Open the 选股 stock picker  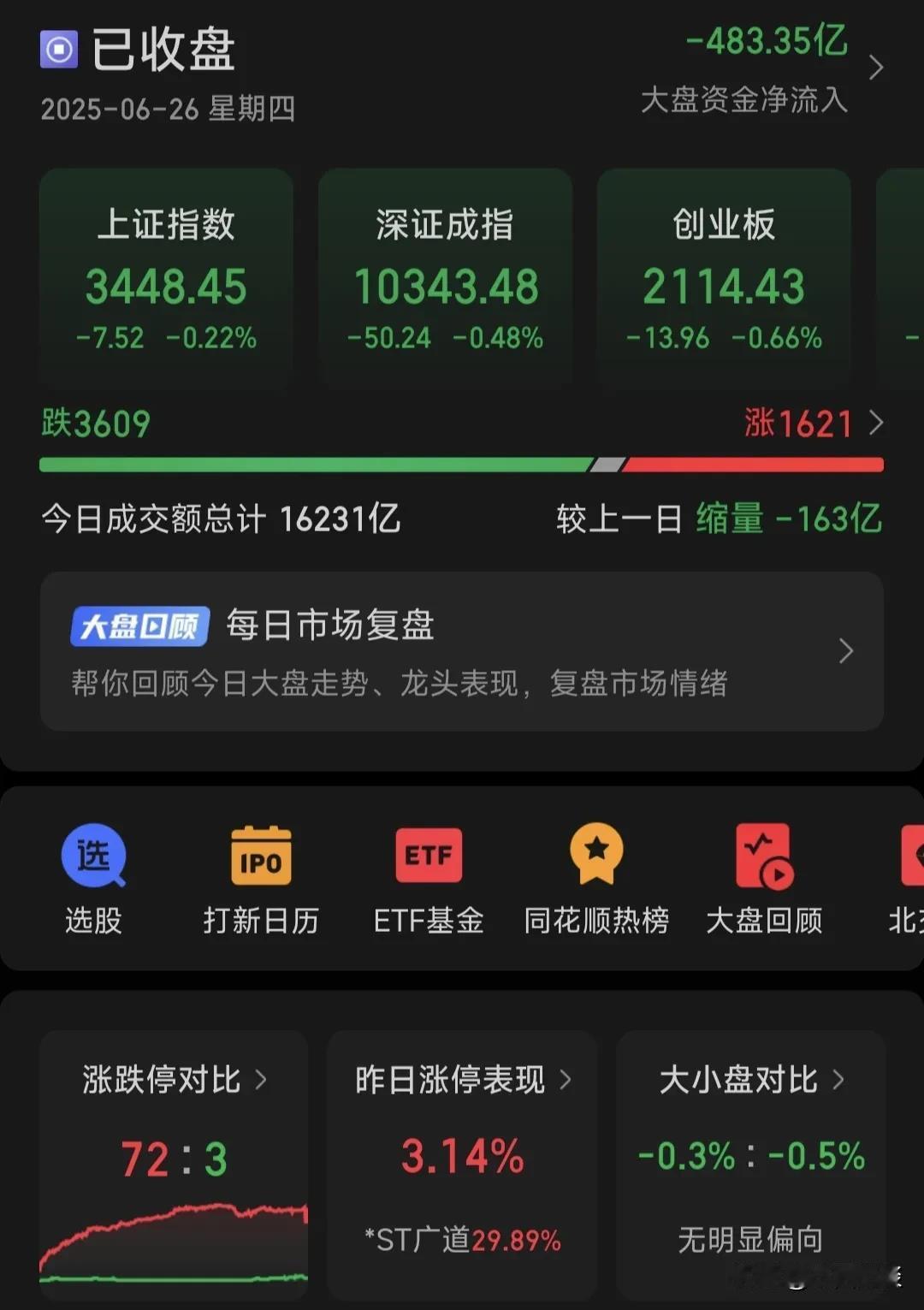(x=93, y=879)
